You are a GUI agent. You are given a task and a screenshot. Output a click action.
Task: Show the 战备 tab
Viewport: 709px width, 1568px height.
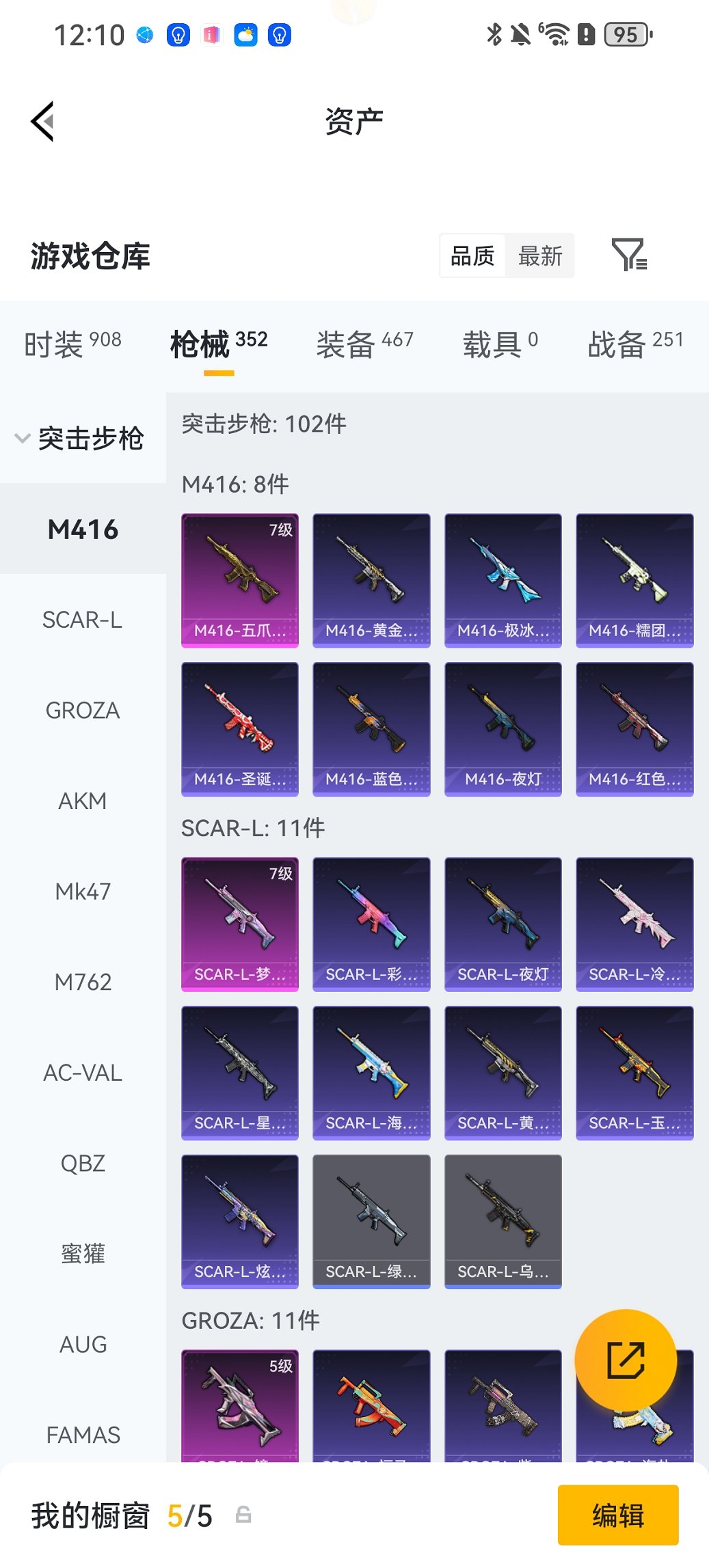point(635,343)
